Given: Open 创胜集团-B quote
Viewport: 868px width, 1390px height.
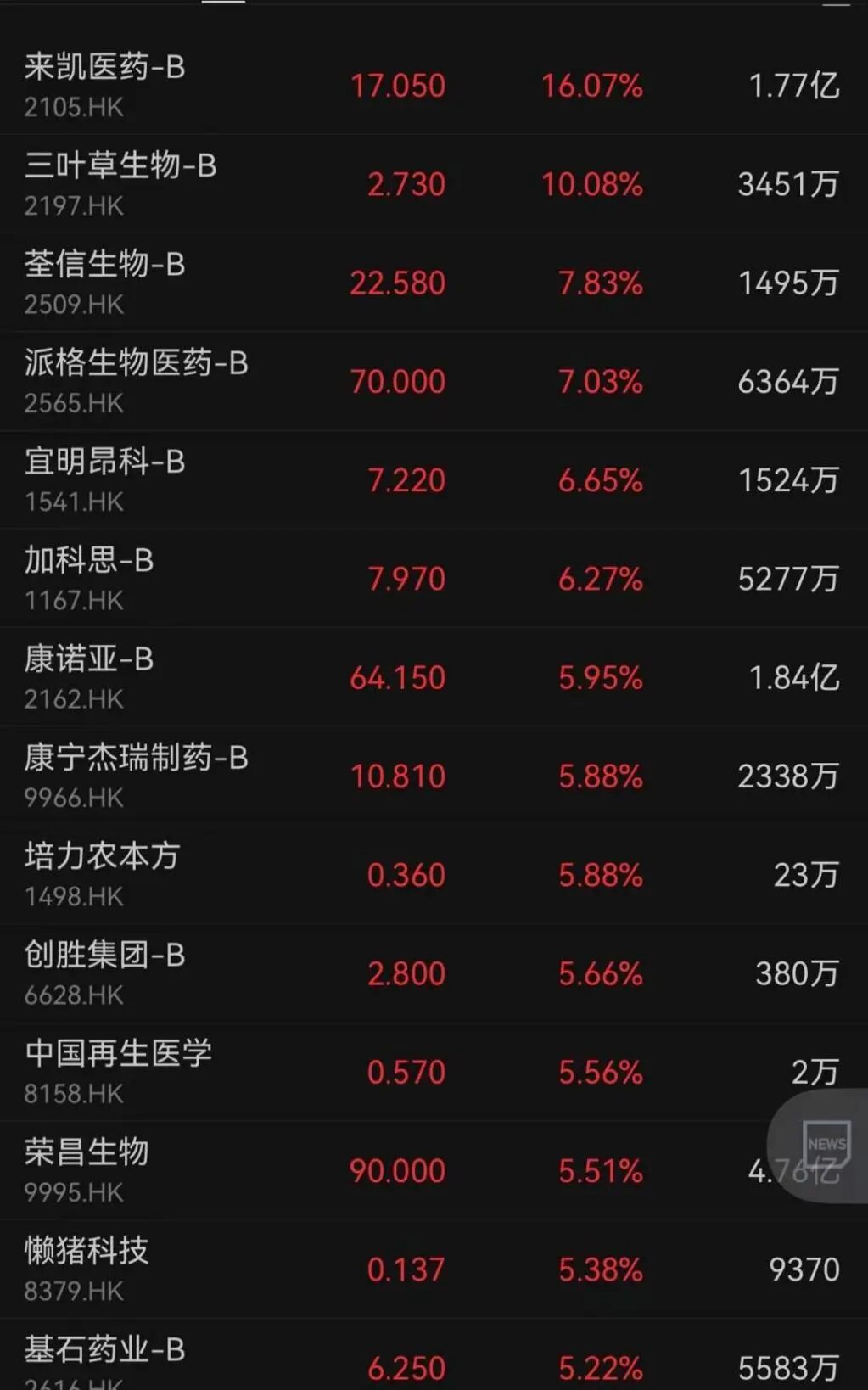Looking at the screenshot, I should tap(104, 972).
